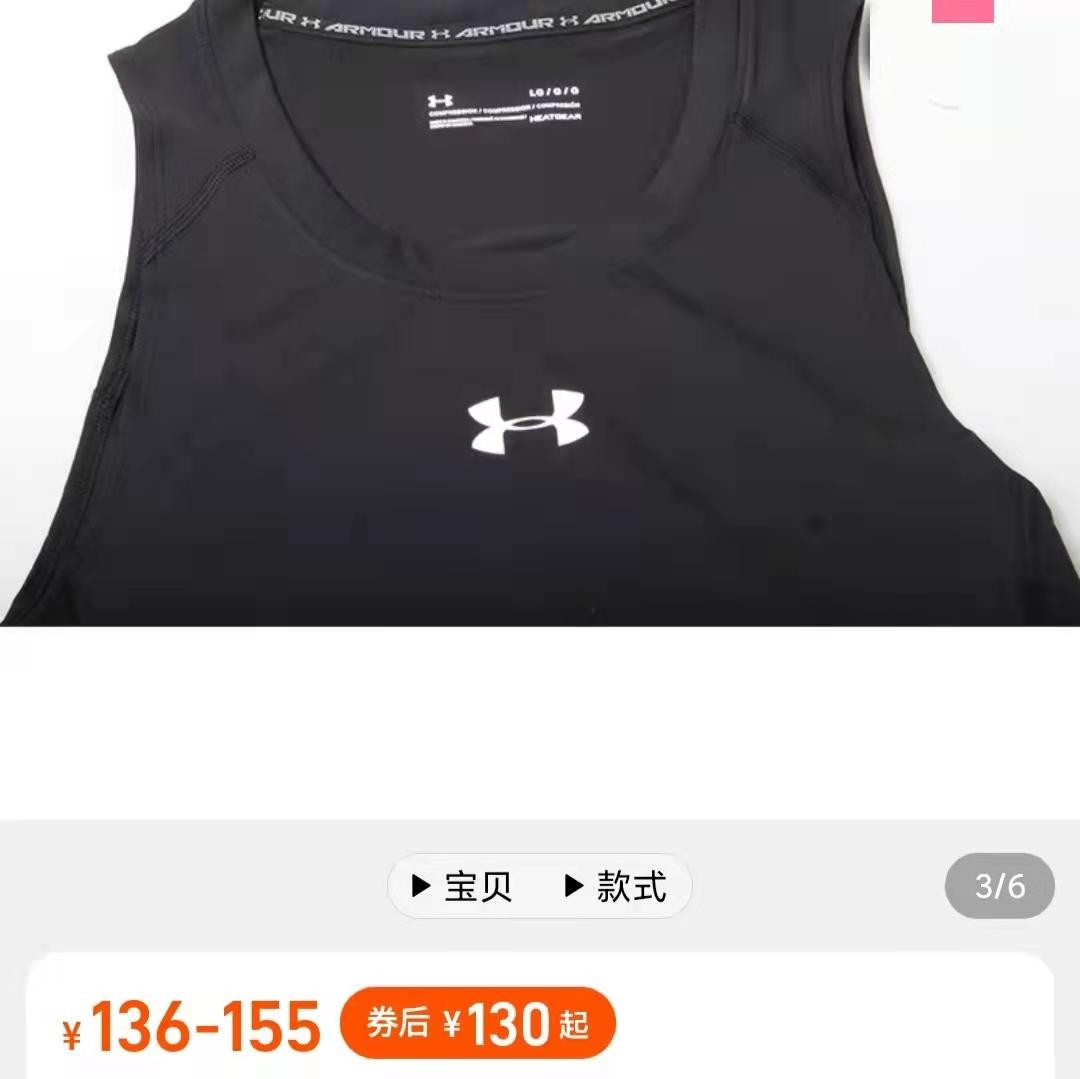
Task: Jump to the 款式 image section
Action: pos(616,886)
